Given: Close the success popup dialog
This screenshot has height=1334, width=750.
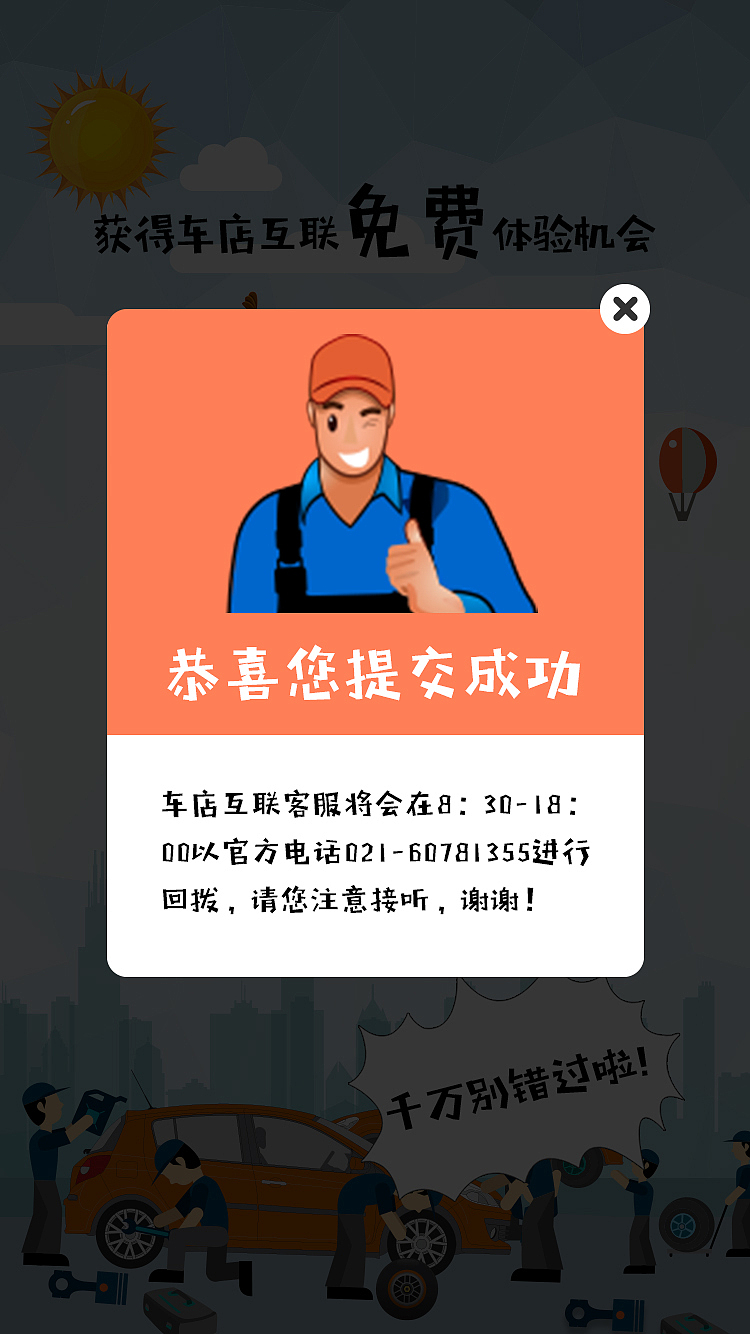Looking at the screenshot, I should 624,309.
